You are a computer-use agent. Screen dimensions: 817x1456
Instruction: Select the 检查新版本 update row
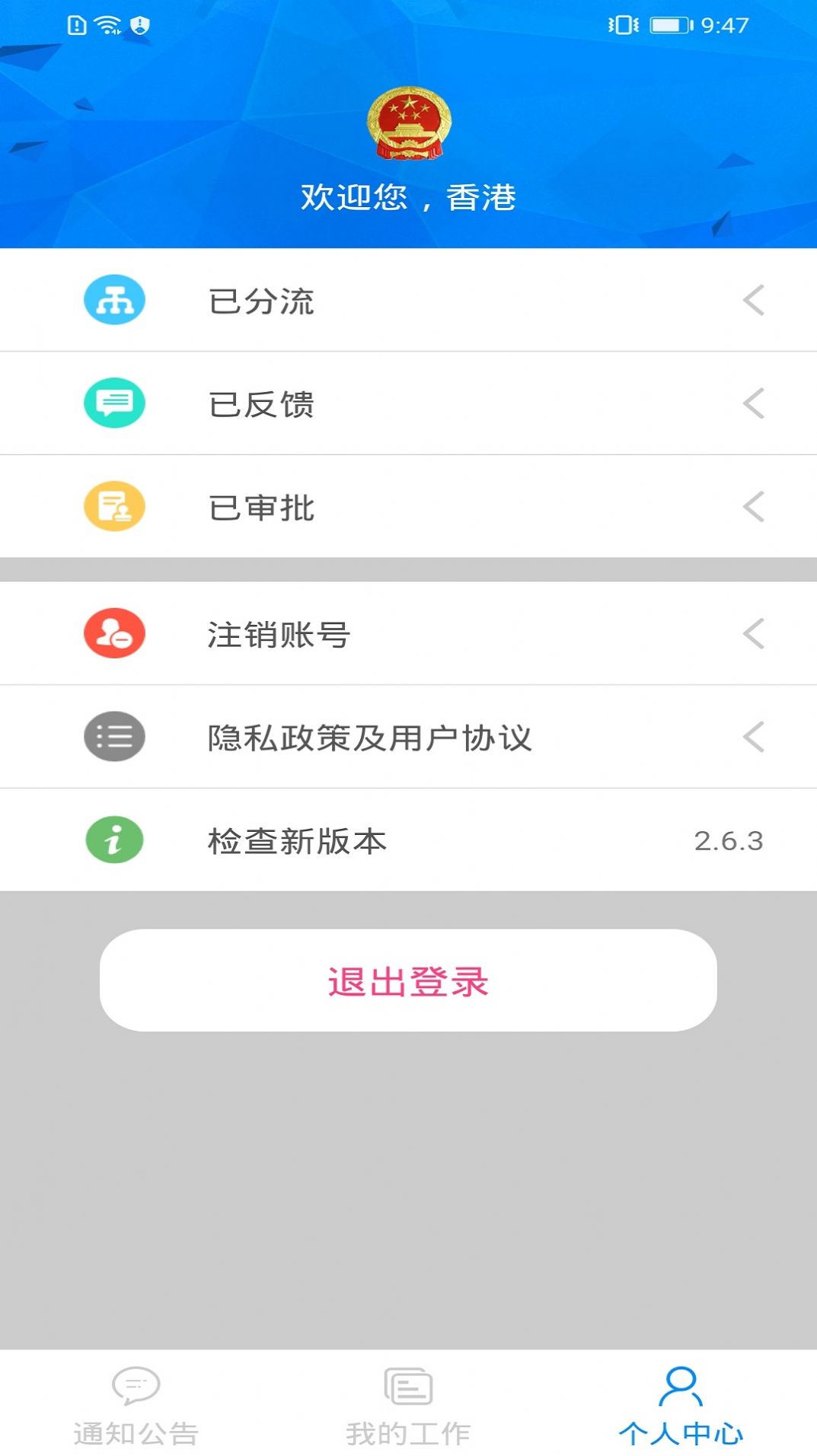pyautogui.click(x=297, y=840)
